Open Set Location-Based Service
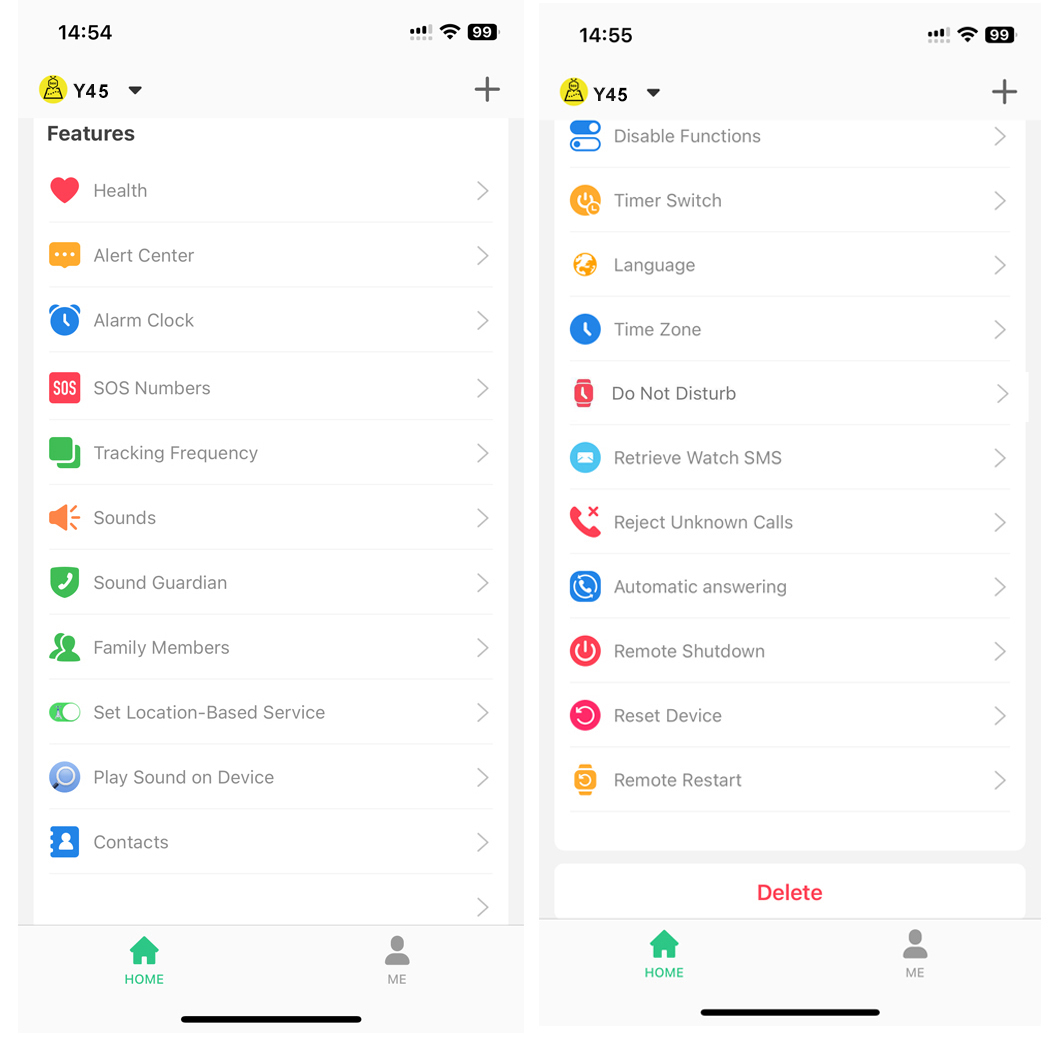The image size is (1060, 1047). click(268, 713)
